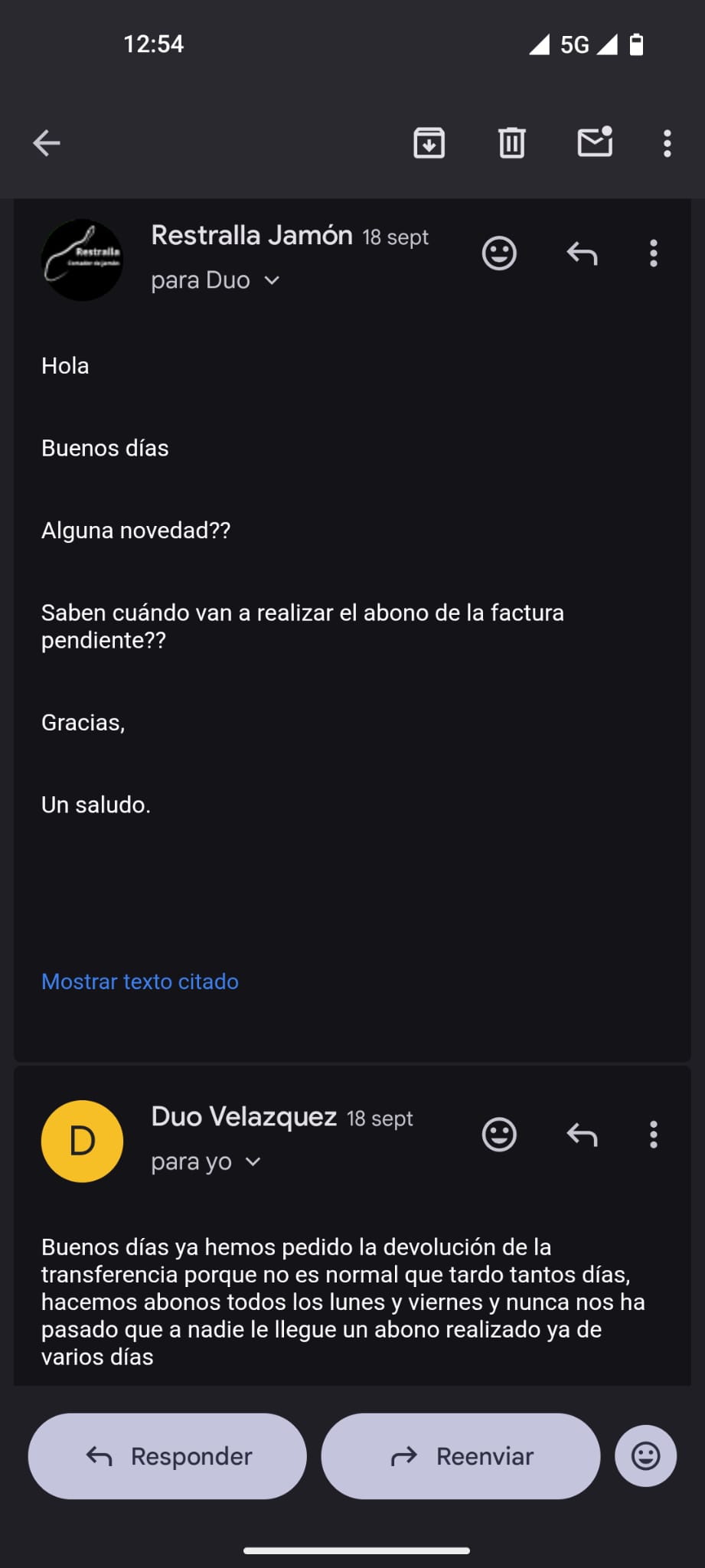Forward the email with Reenviar

pos(461,1456)
